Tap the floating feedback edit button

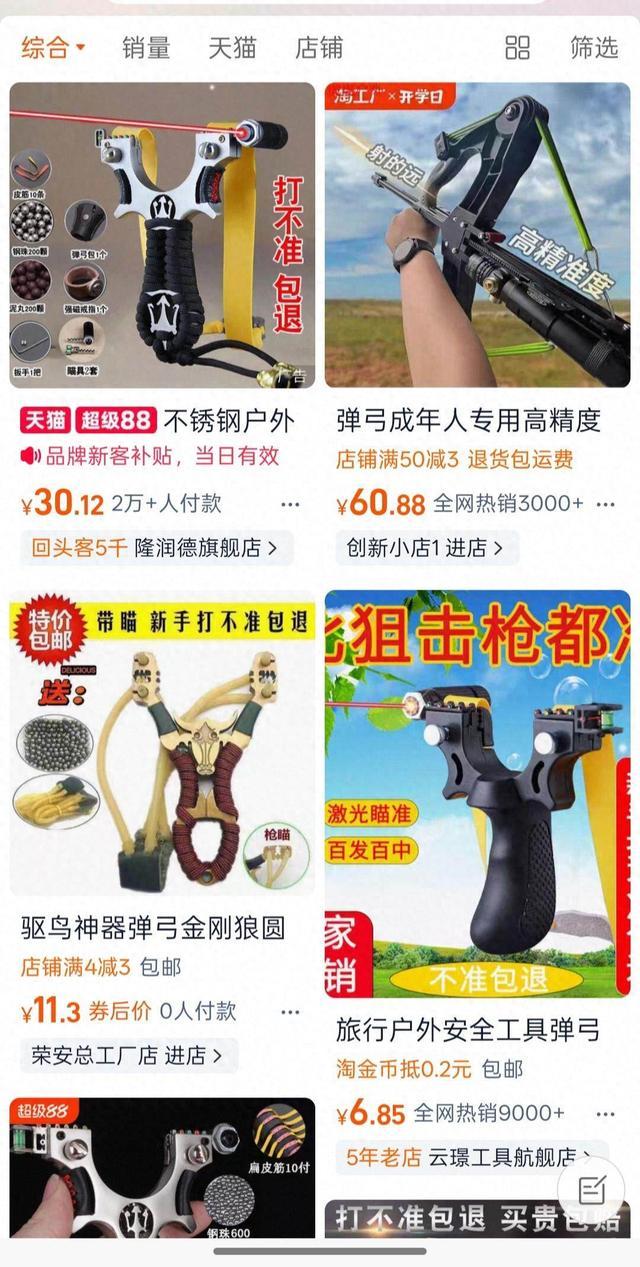(x=591, y=1189)
